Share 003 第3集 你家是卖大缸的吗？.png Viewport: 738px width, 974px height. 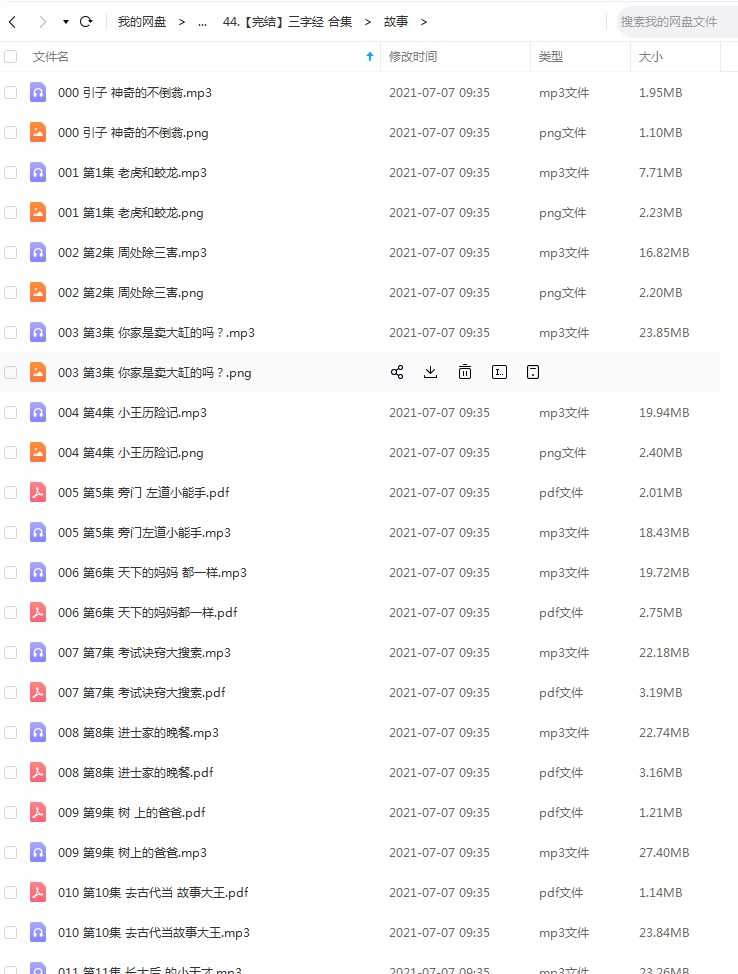tap(397, 372)
